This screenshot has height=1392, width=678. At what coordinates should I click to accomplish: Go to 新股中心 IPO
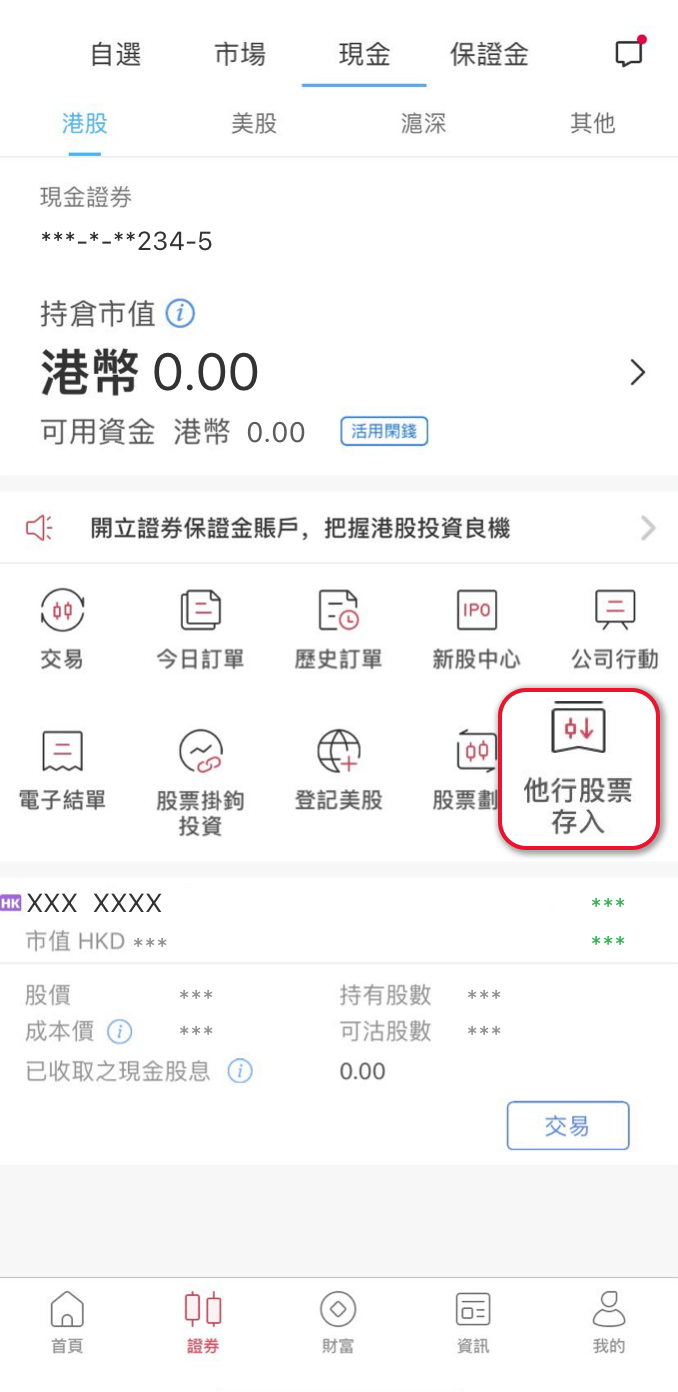476,629
